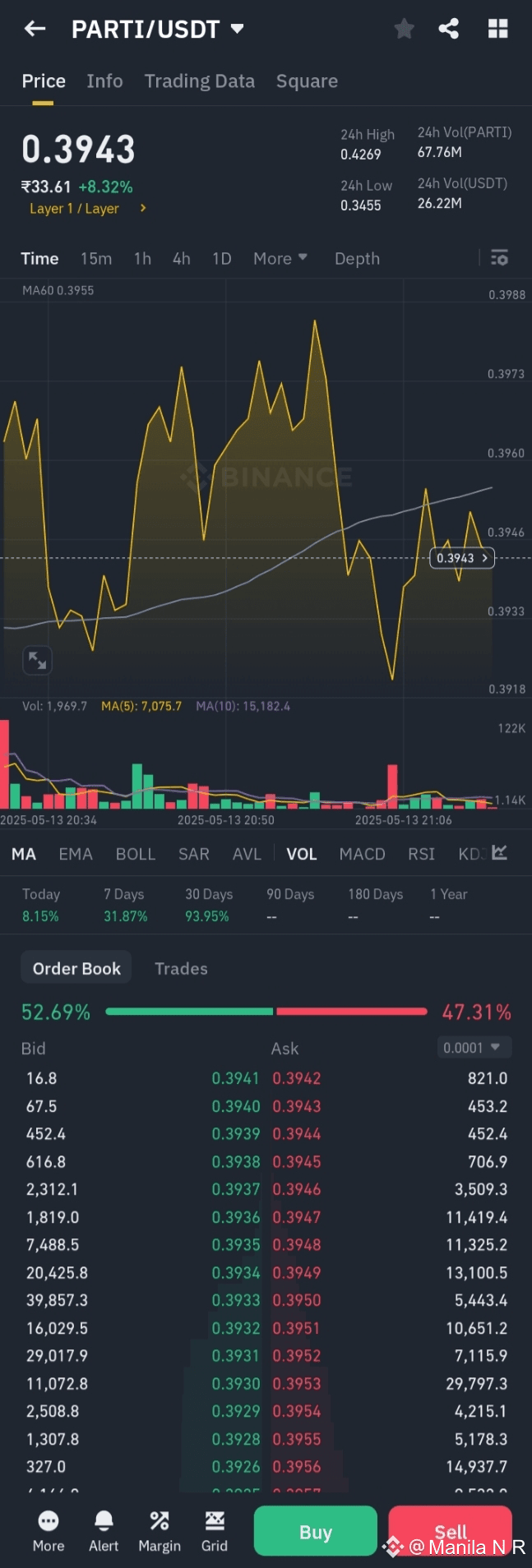Viewport: 532px width, 1568px height.
Task: Show the Depth chart
Action: (x=357, y=259)
